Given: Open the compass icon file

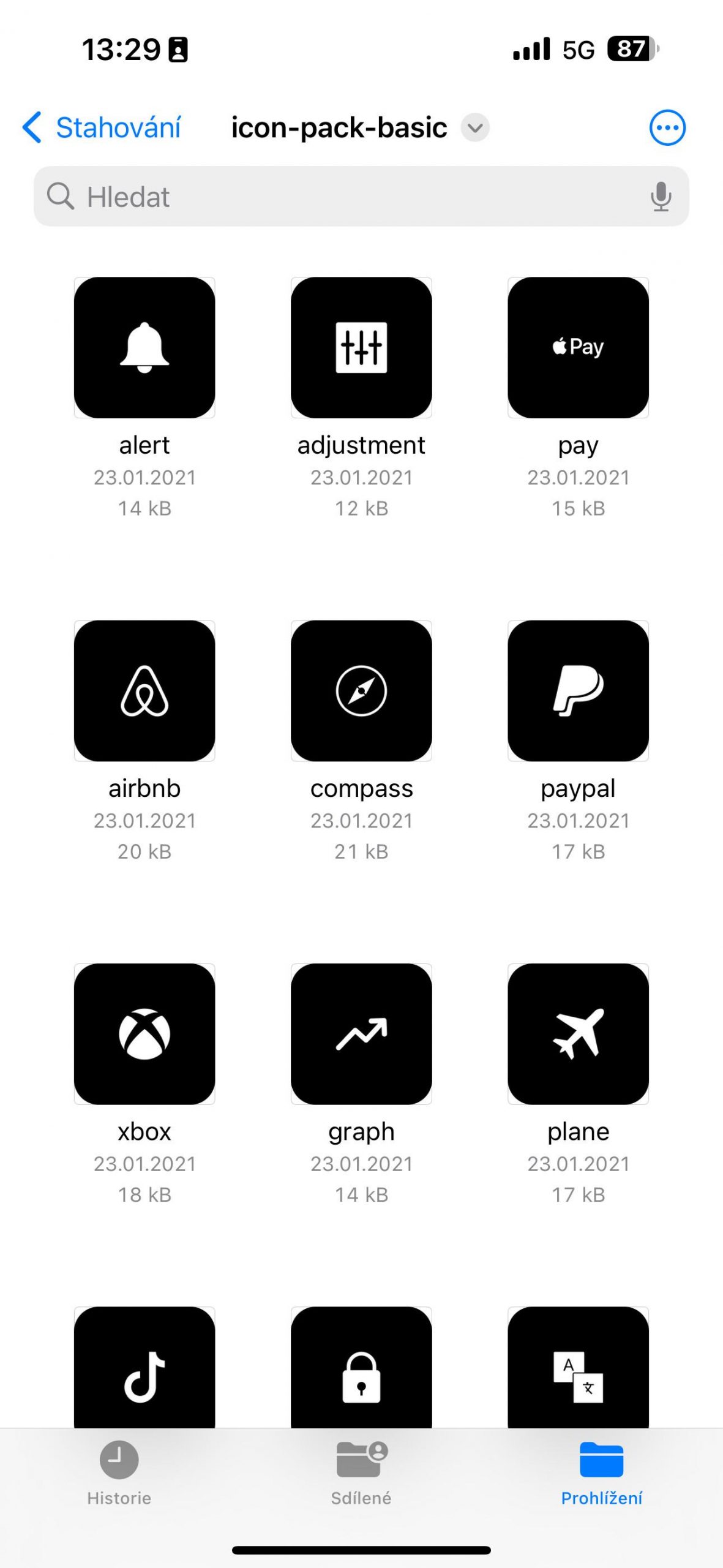Looking at the screenshot, I should 361,691.
